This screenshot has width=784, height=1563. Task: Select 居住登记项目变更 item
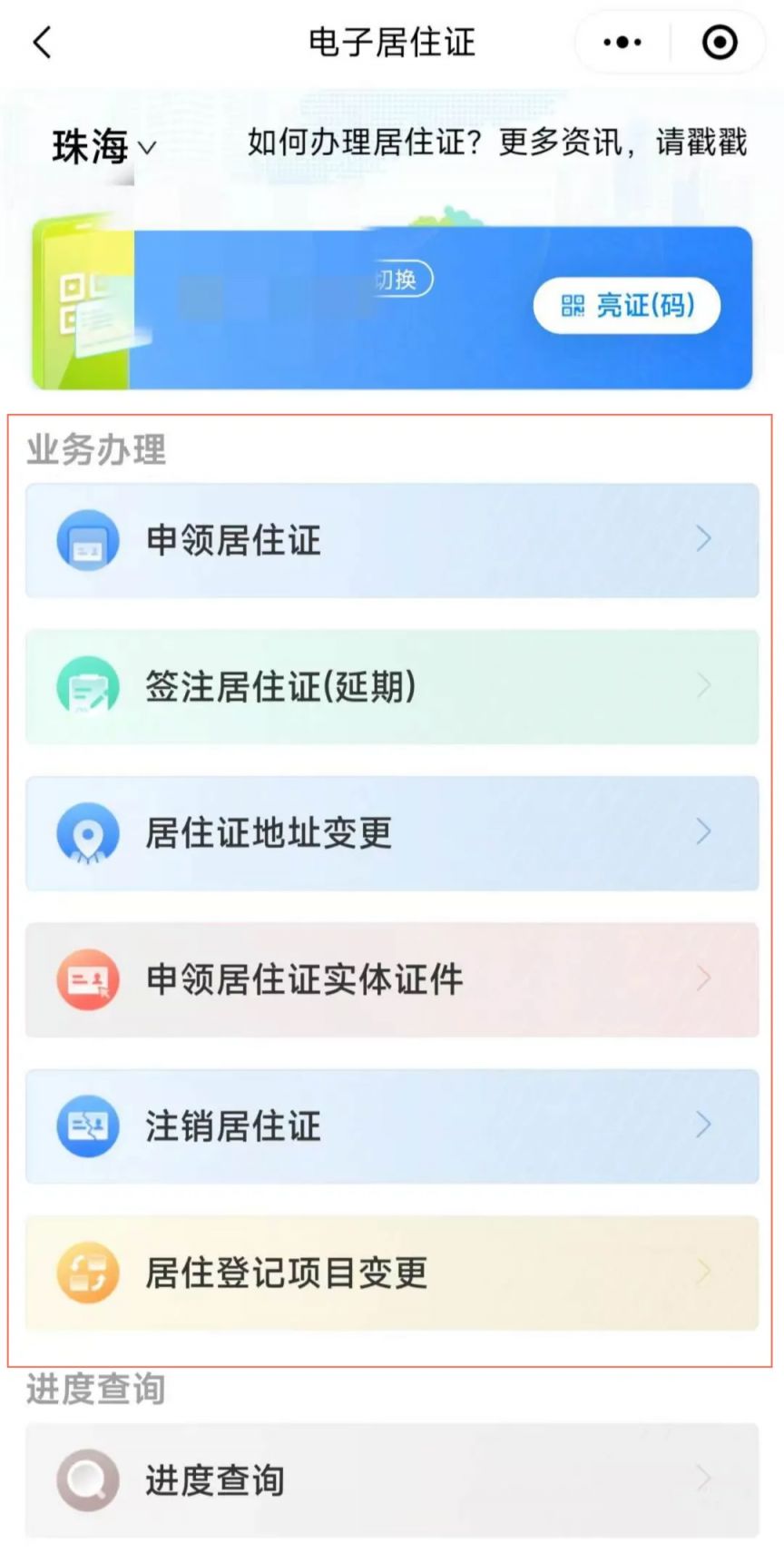click(x=392, y=1273)
